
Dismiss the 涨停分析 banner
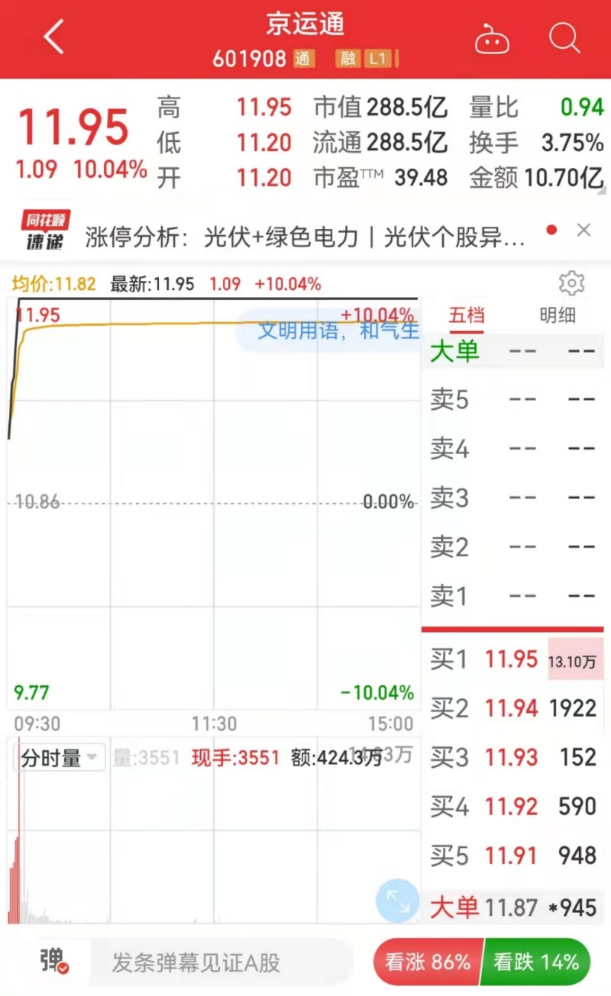[584, 231]
